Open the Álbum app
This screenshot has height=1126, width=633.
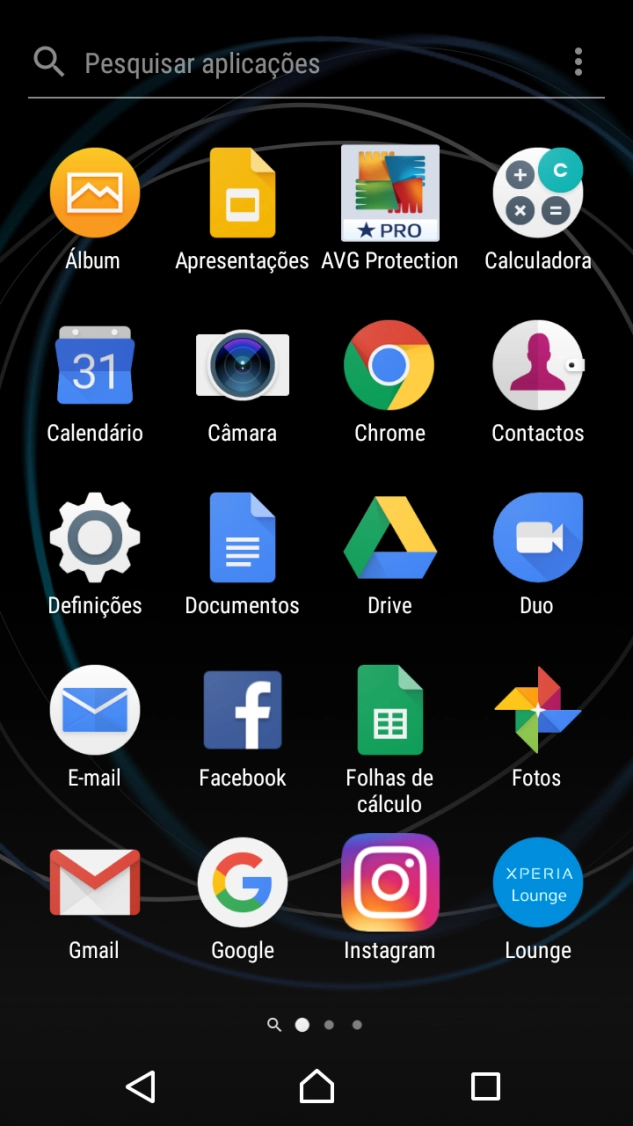[x=94, y=193]
